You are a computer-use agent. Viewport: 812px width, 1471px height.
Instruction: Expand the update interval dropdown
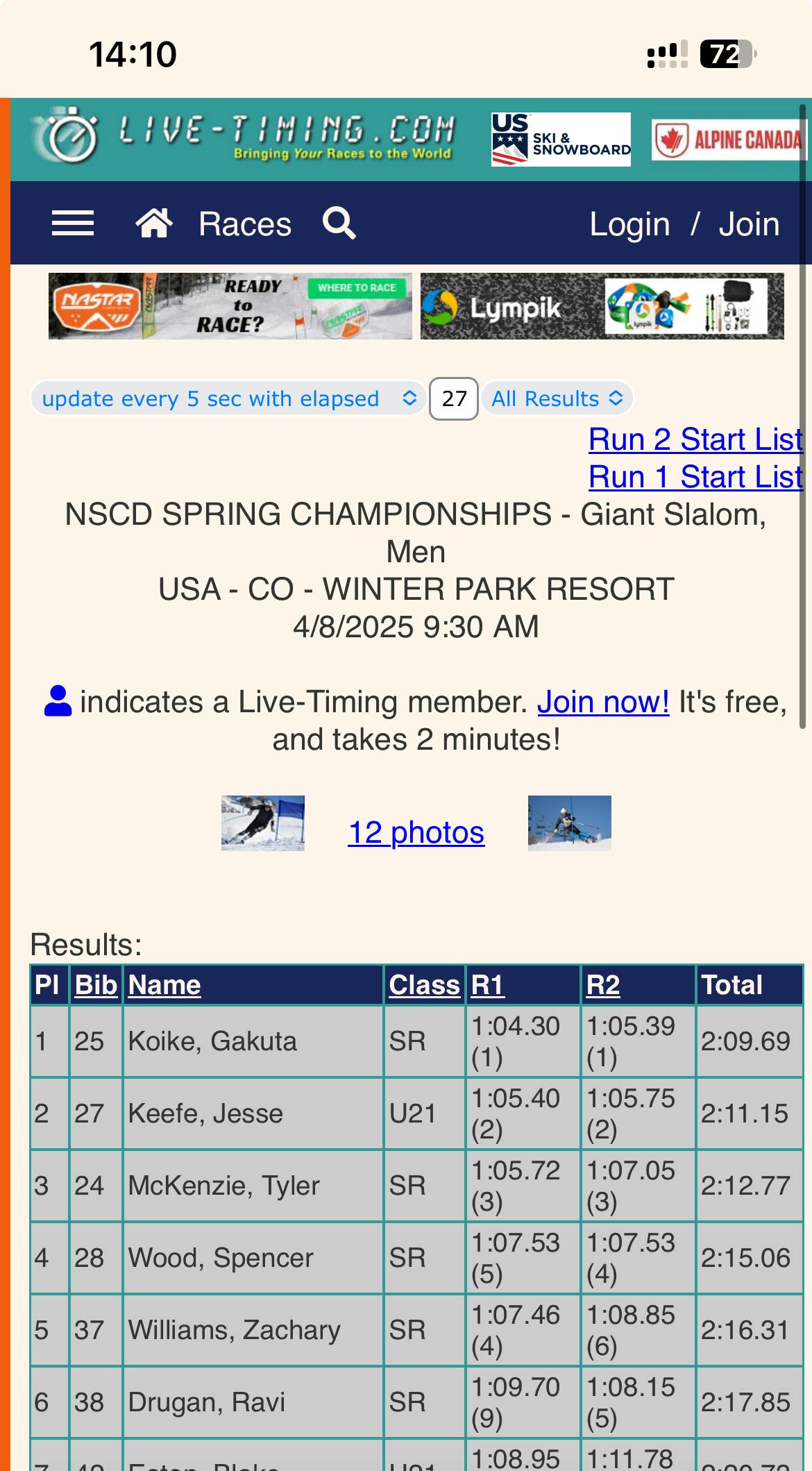tap(228, 398)
